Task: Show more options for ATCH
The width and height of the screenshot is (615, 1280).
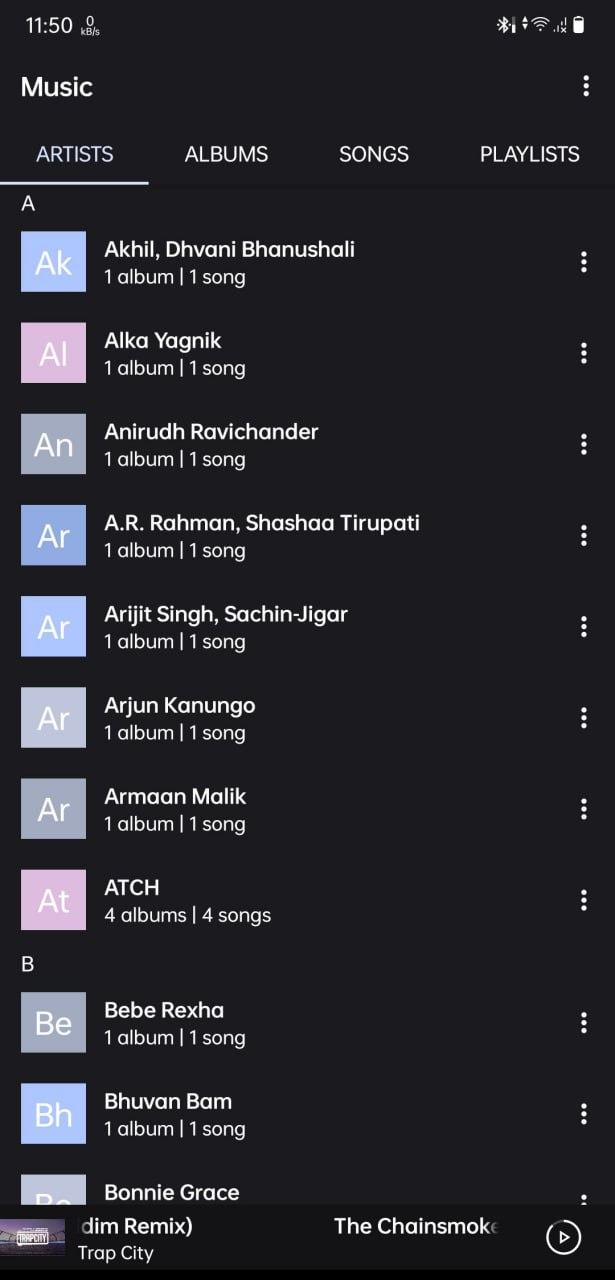Action: [x=584, y=900]
